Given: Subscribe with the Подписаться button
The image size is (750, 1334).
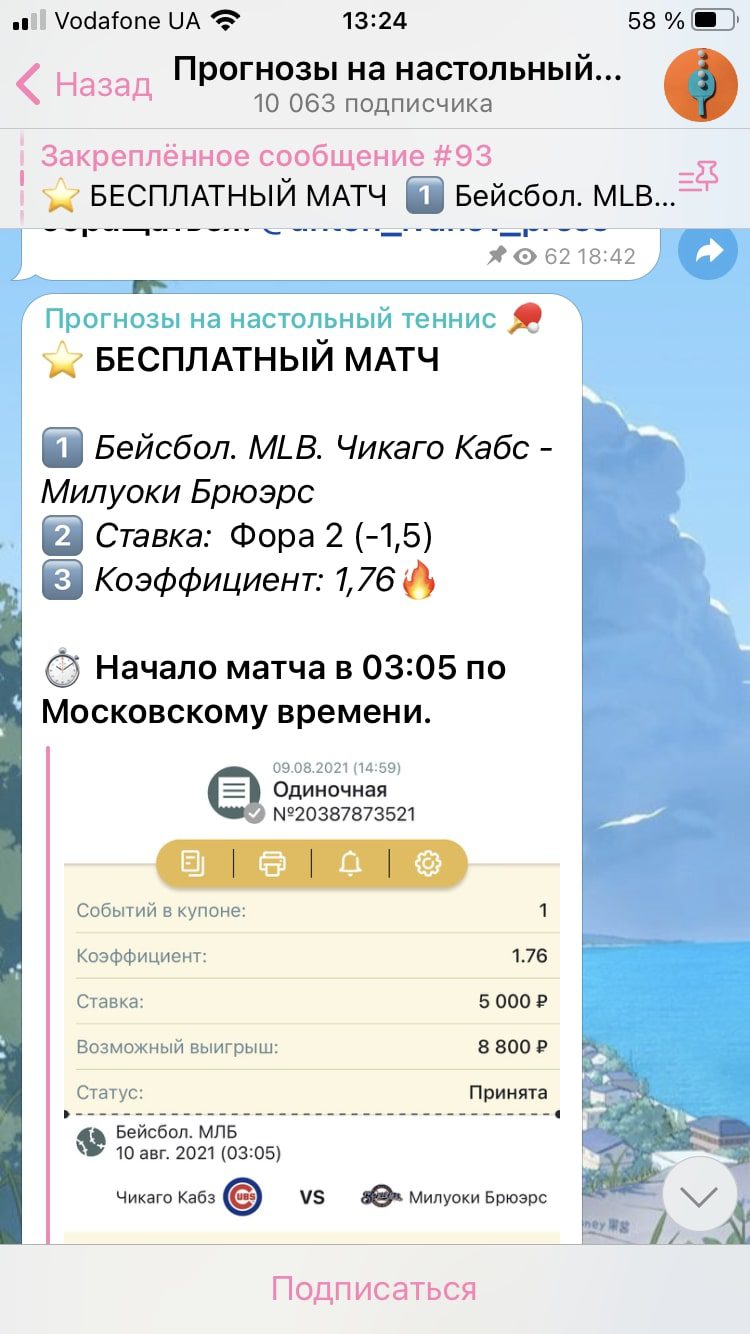Looking at the screenshot, I should pyautogui.click(x=374, y=1288).
